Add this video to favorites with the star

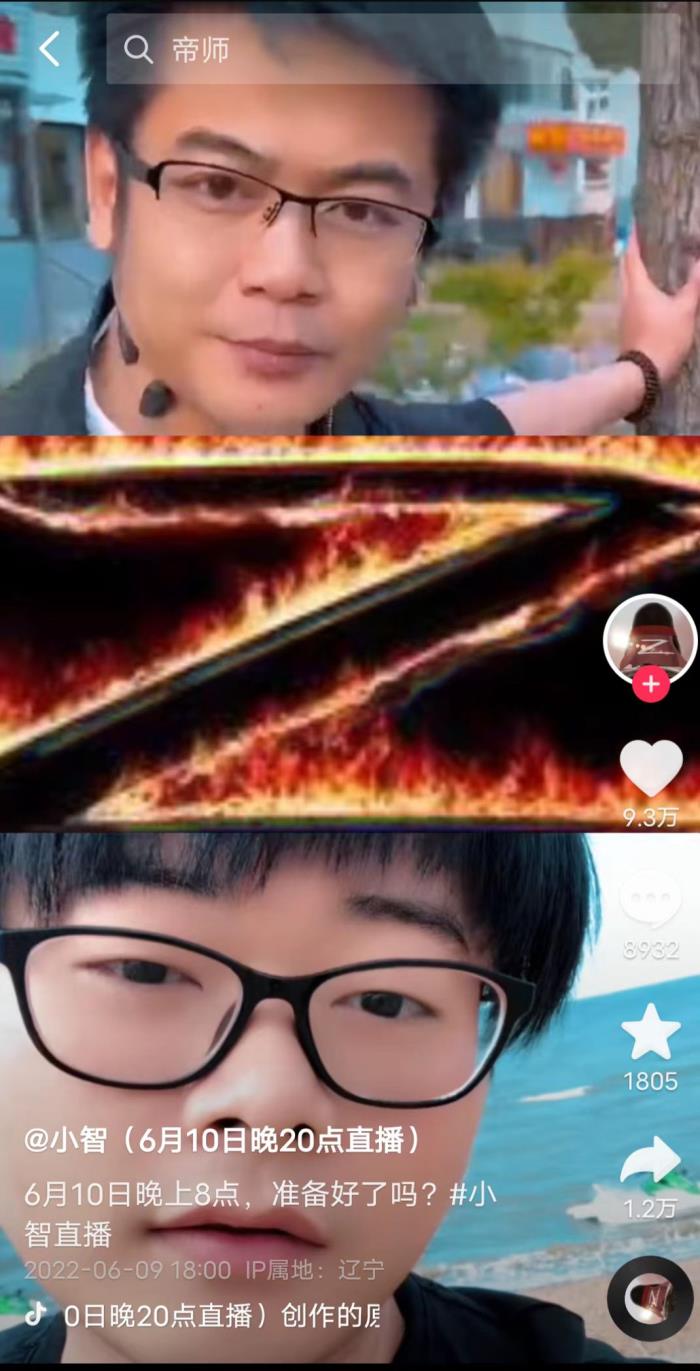click(651, 1034)
